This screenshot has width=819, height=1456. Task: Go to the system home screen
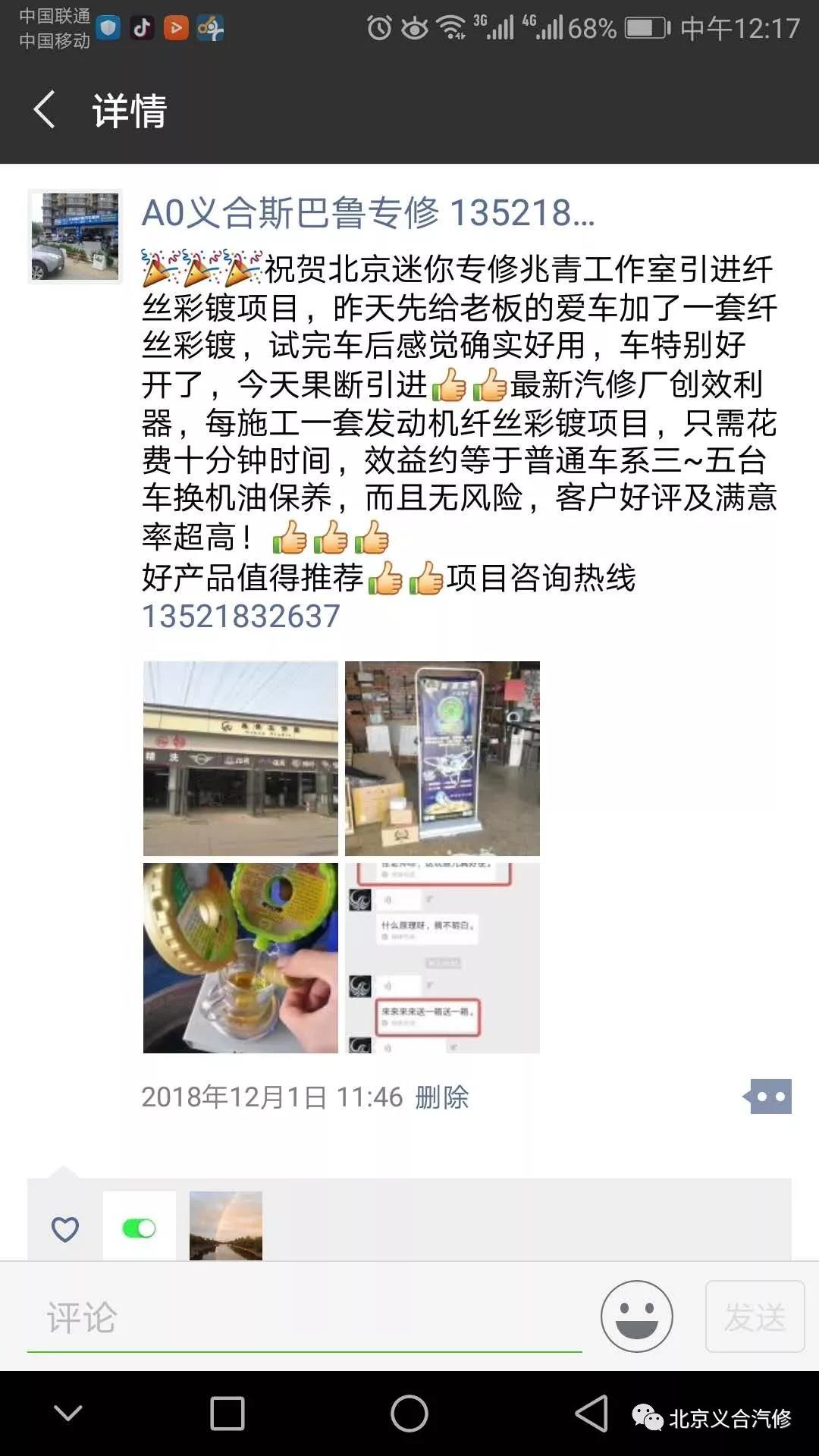pos(409,1414)
